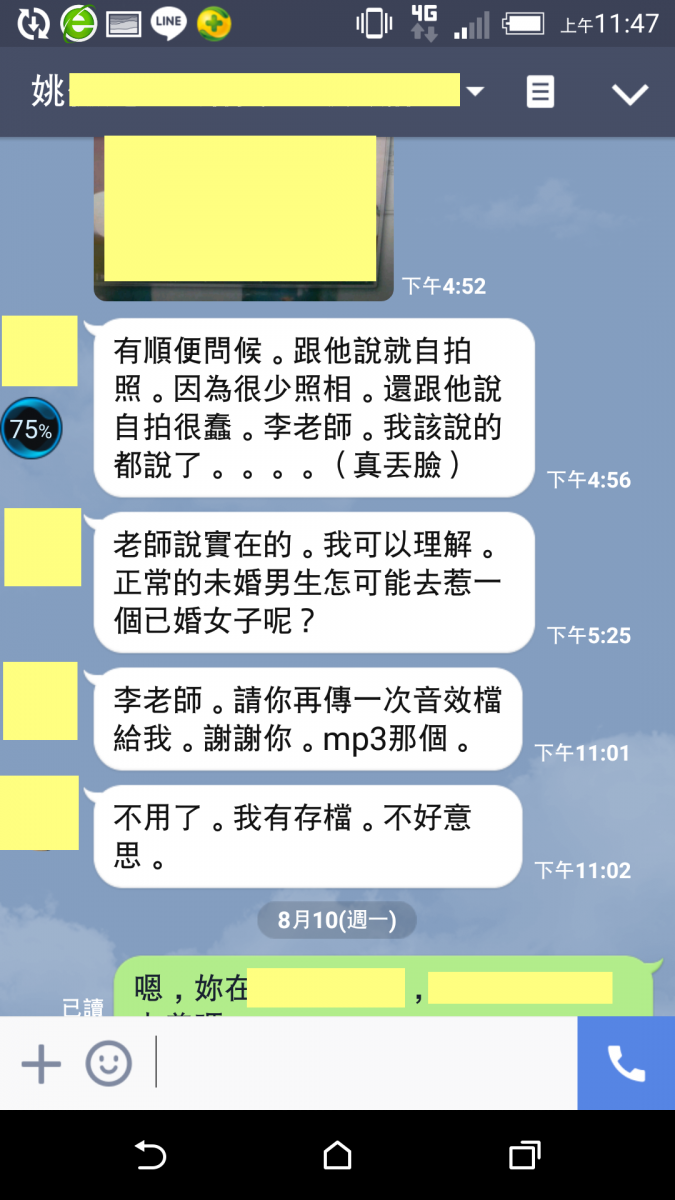Viewport: 675px width, 1200px height.
Task: Expand the chat options chevron menu
Action: coord(630,94)
